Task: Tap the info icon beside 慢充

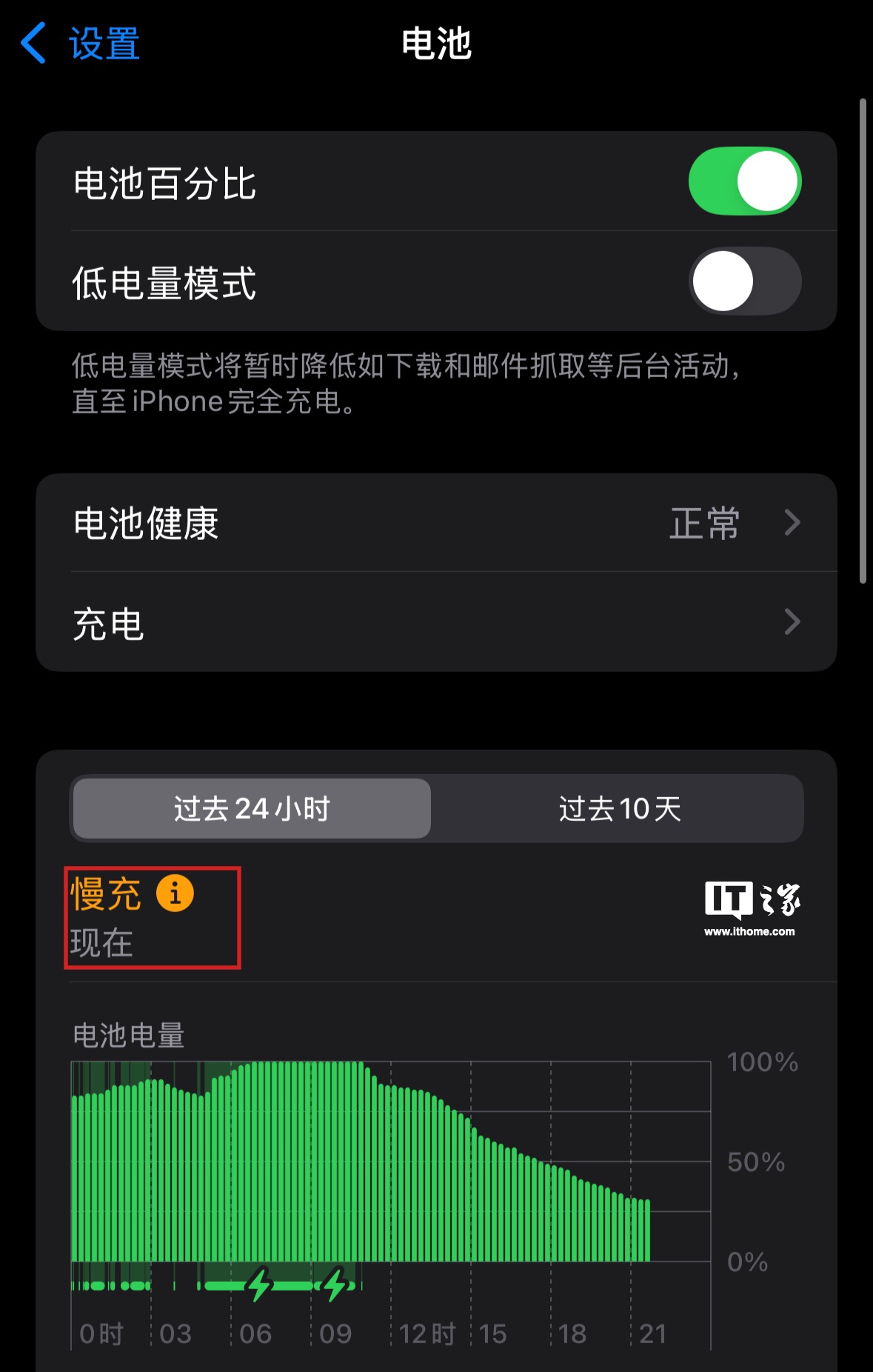Action: tap(175, 893)
